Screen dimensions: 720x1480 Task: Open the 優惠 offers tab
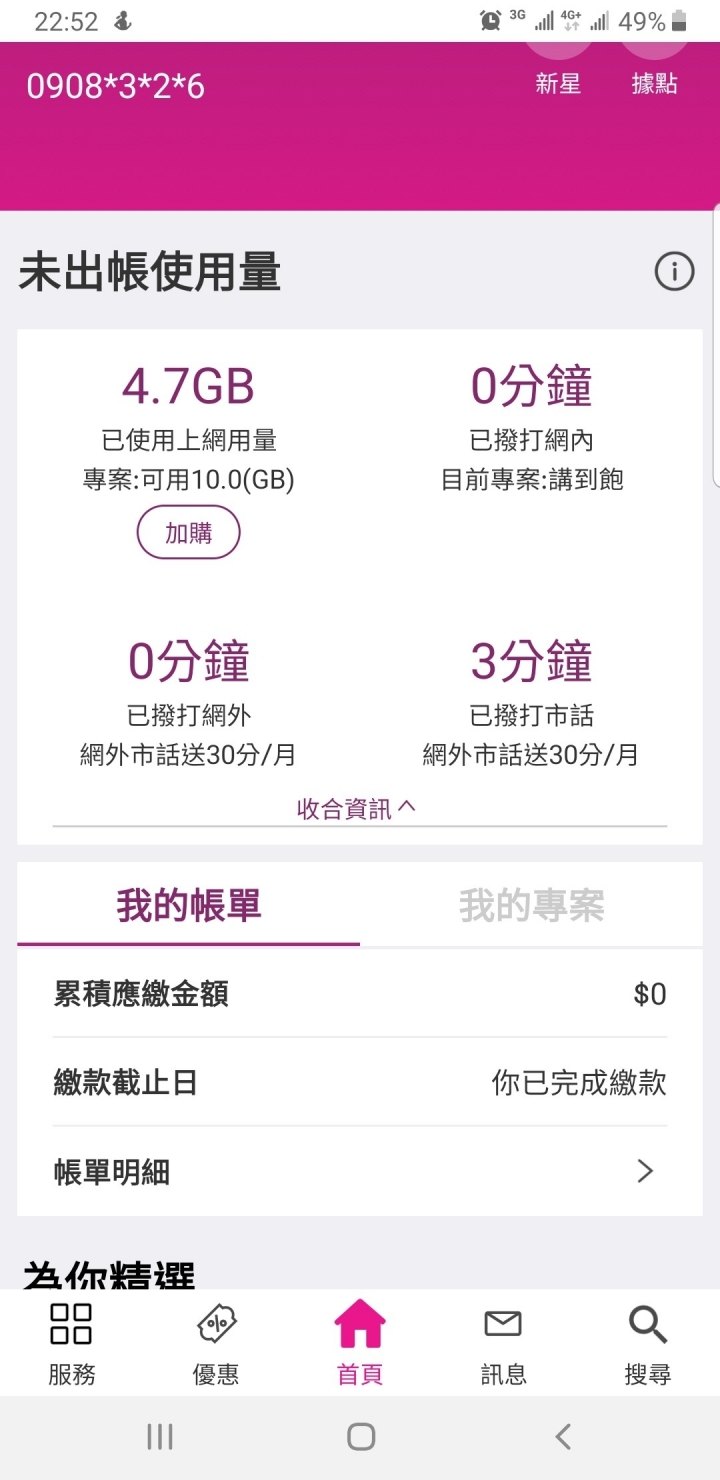click(216, 1343)
